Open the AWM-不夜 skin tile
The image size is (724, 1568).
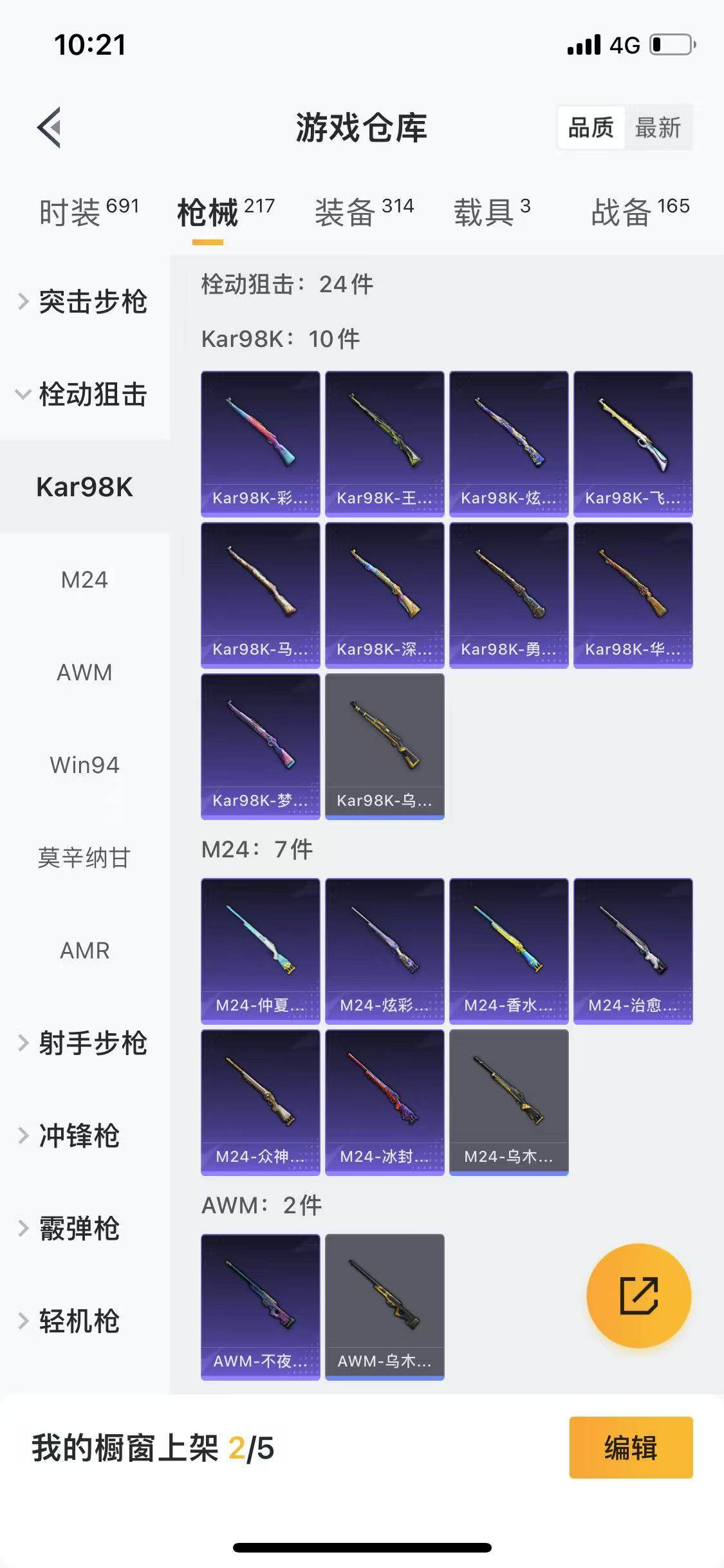point(260,1307)
